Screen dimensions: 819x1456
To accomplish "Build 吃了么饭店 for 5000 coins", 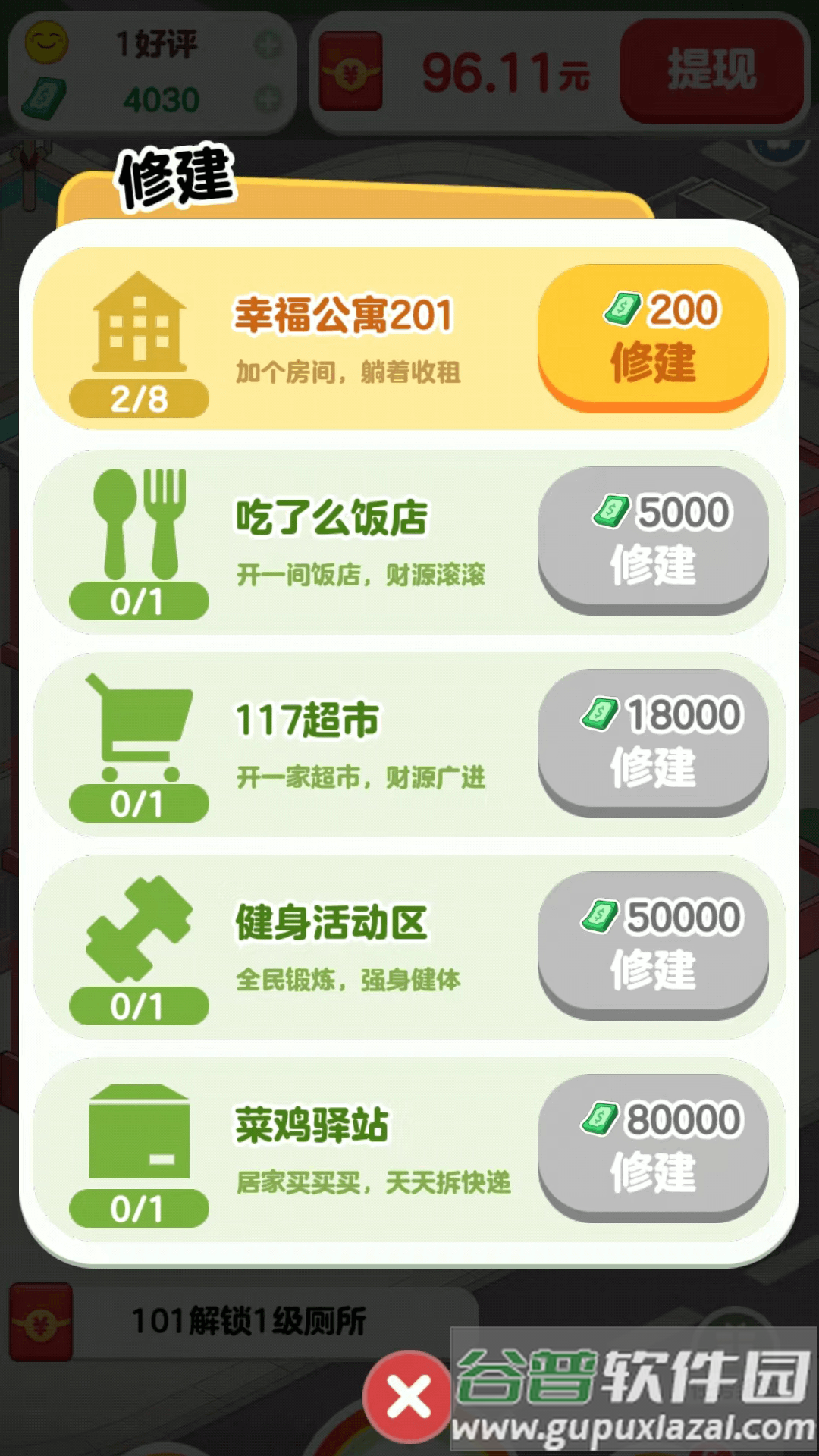I will click(x=654, y=538).
